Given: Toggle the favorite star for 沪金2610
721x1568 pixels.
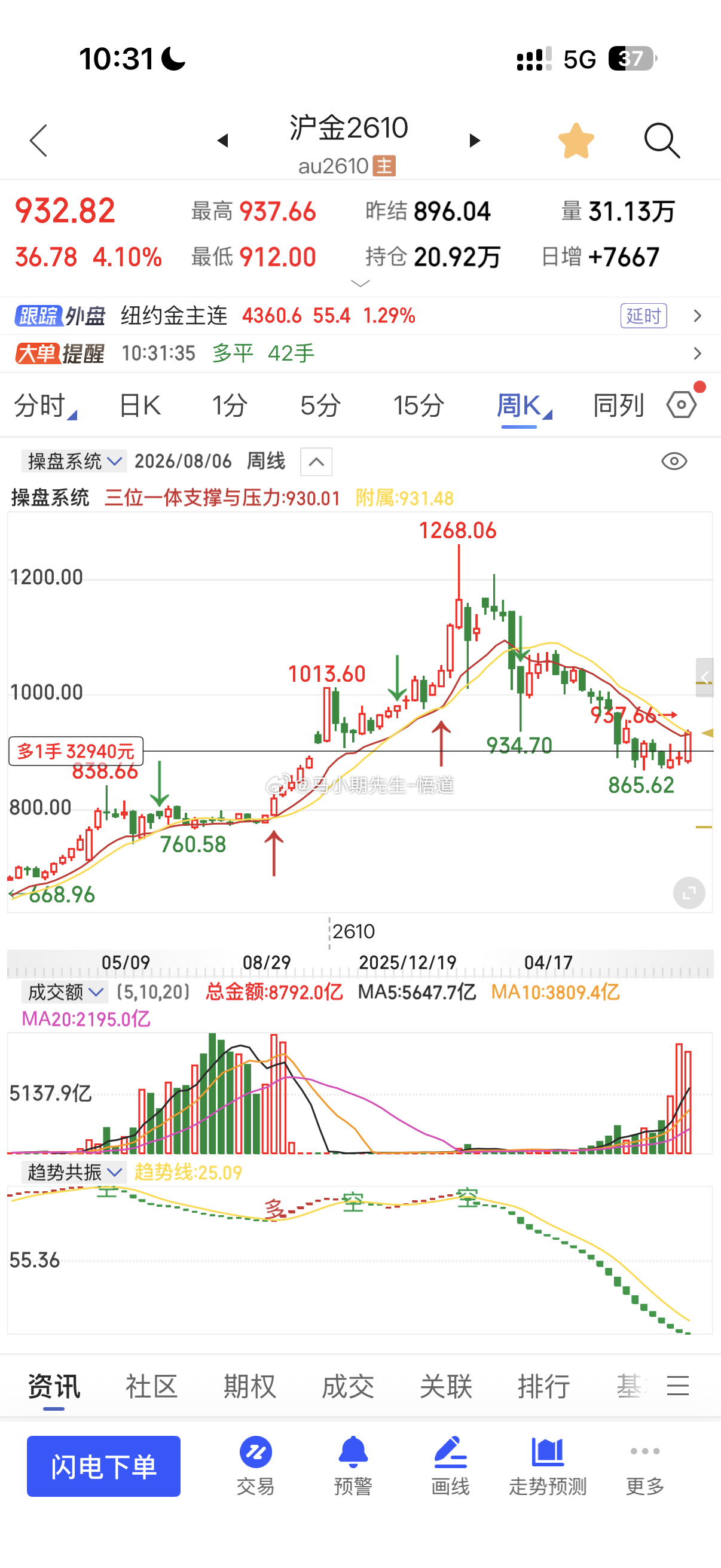Looking at the screenshot, I should 576,141.
